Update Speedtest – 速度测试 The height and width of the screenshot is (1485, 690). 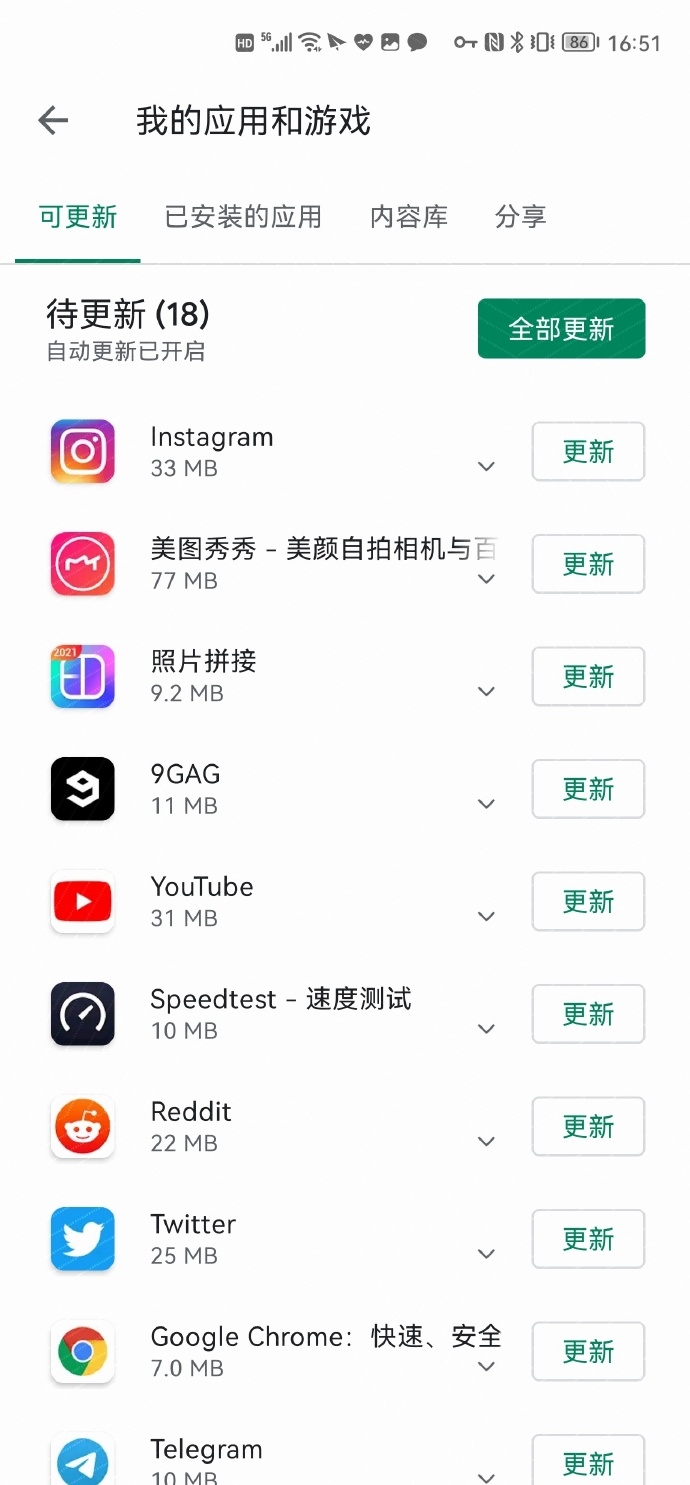(x=587, y=1014)
